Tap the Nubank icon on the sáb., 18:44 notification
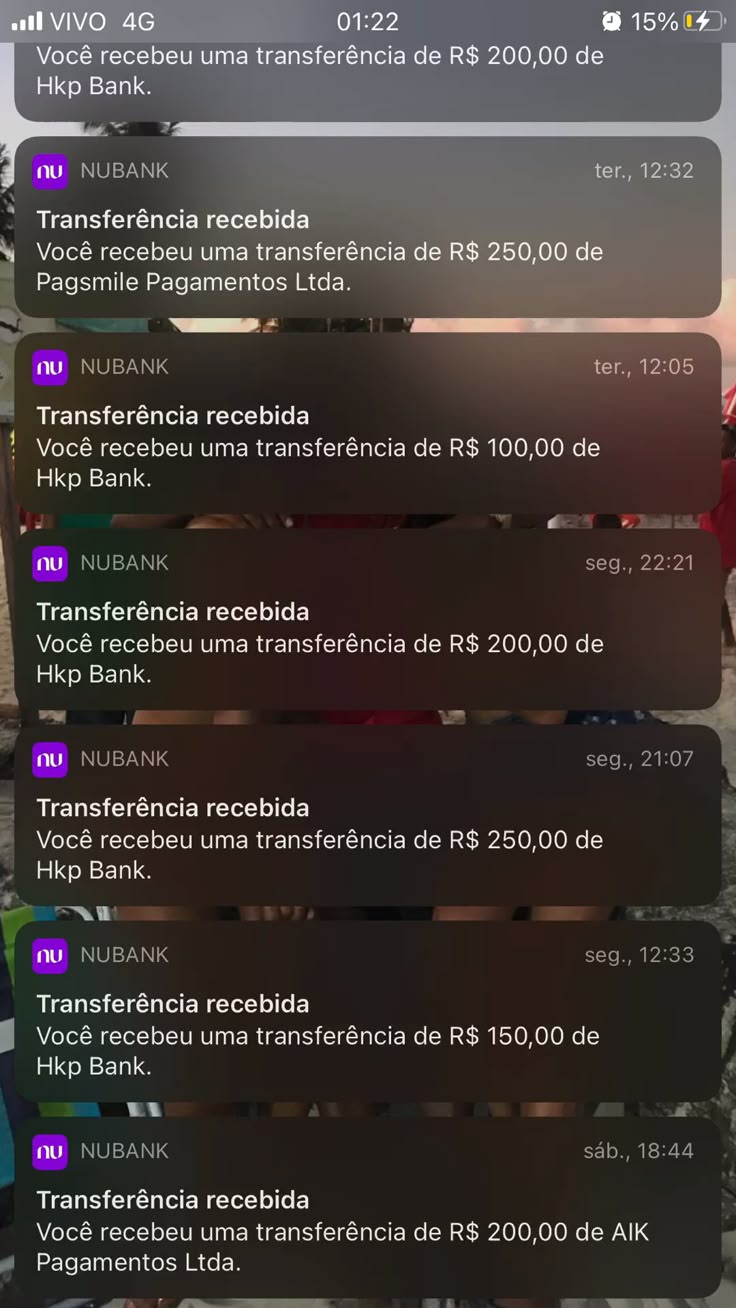 click(48, 1151)
